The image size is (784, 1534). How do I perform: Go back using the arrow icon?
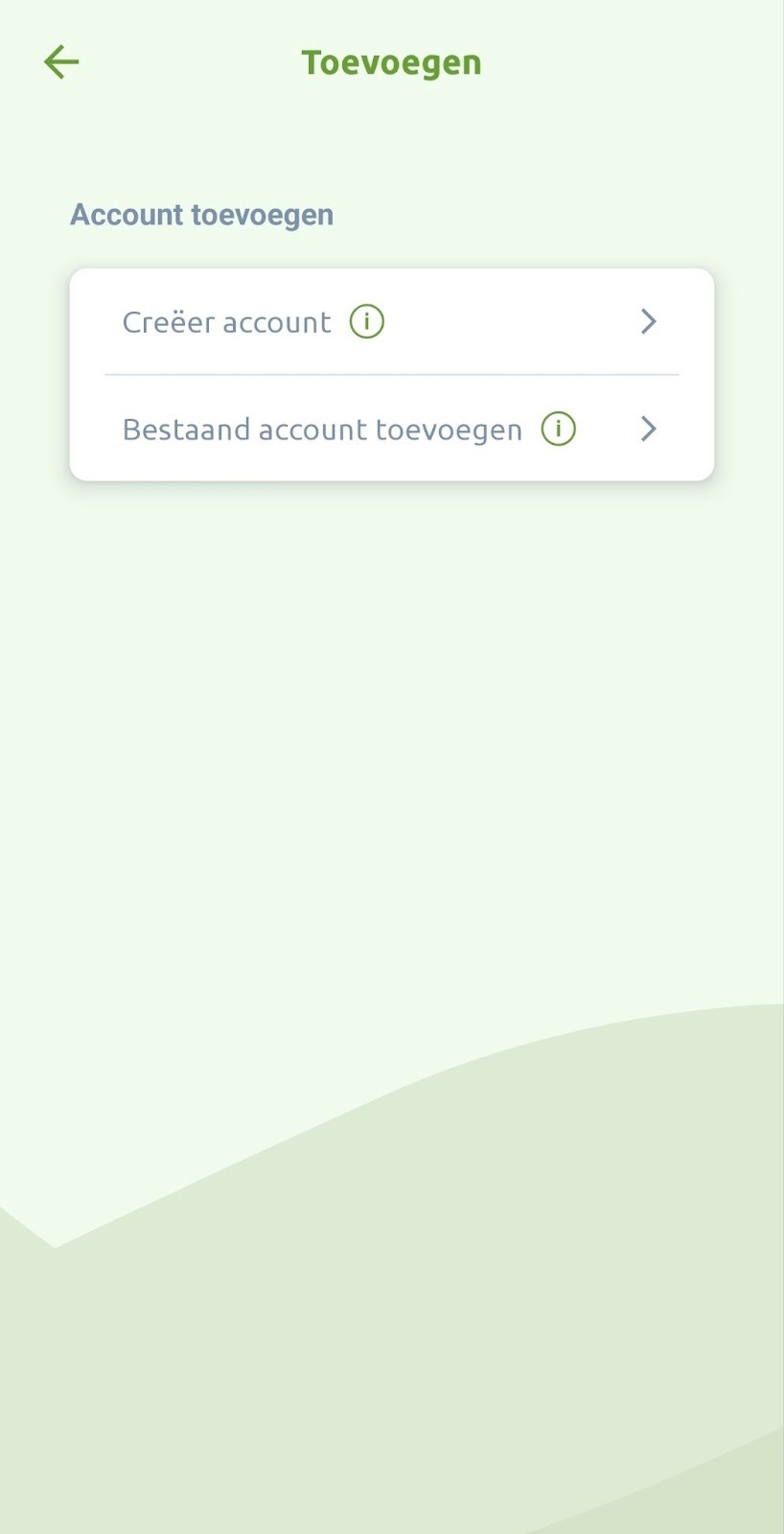[61, 62]
